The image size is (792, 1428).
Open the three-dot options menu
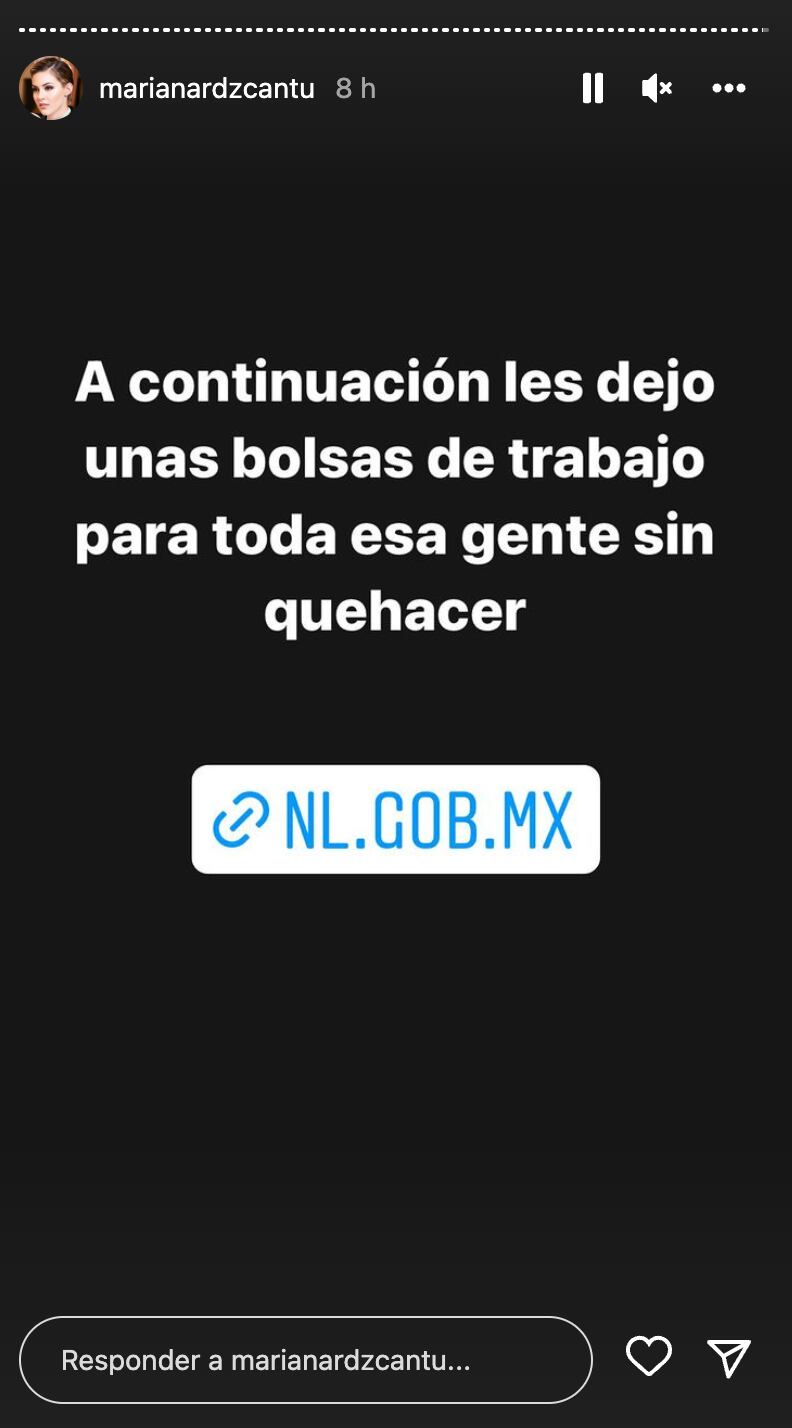[728, 89]
